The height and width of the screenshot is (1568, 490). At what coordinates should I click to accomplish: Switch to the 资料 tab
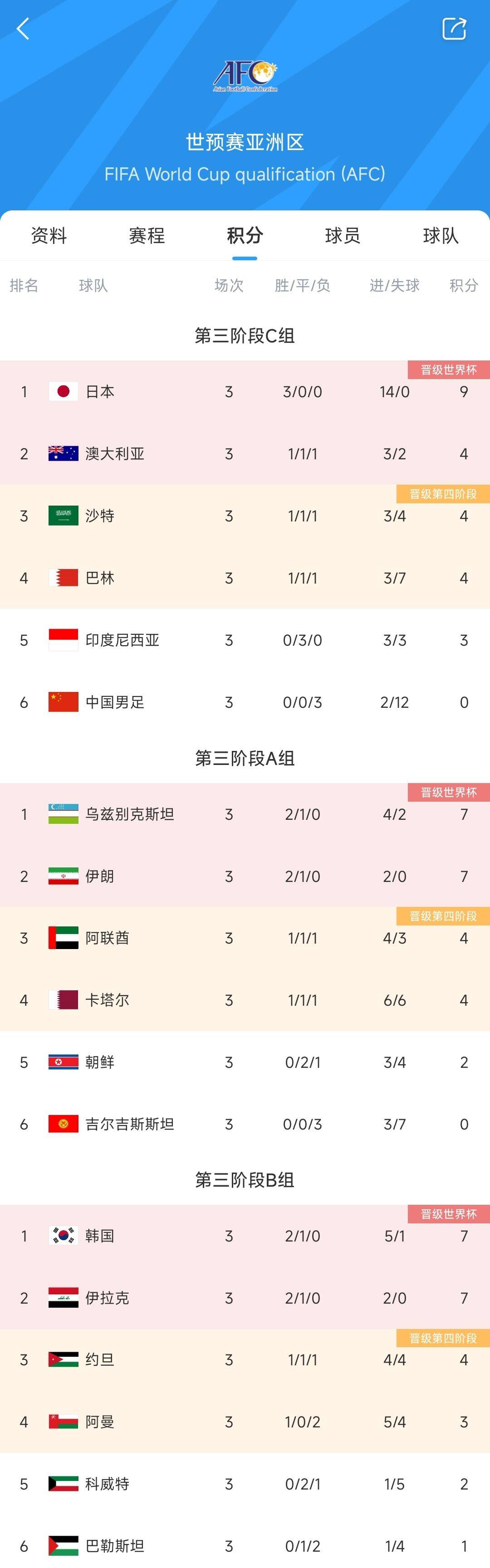(x=49, y=236)
